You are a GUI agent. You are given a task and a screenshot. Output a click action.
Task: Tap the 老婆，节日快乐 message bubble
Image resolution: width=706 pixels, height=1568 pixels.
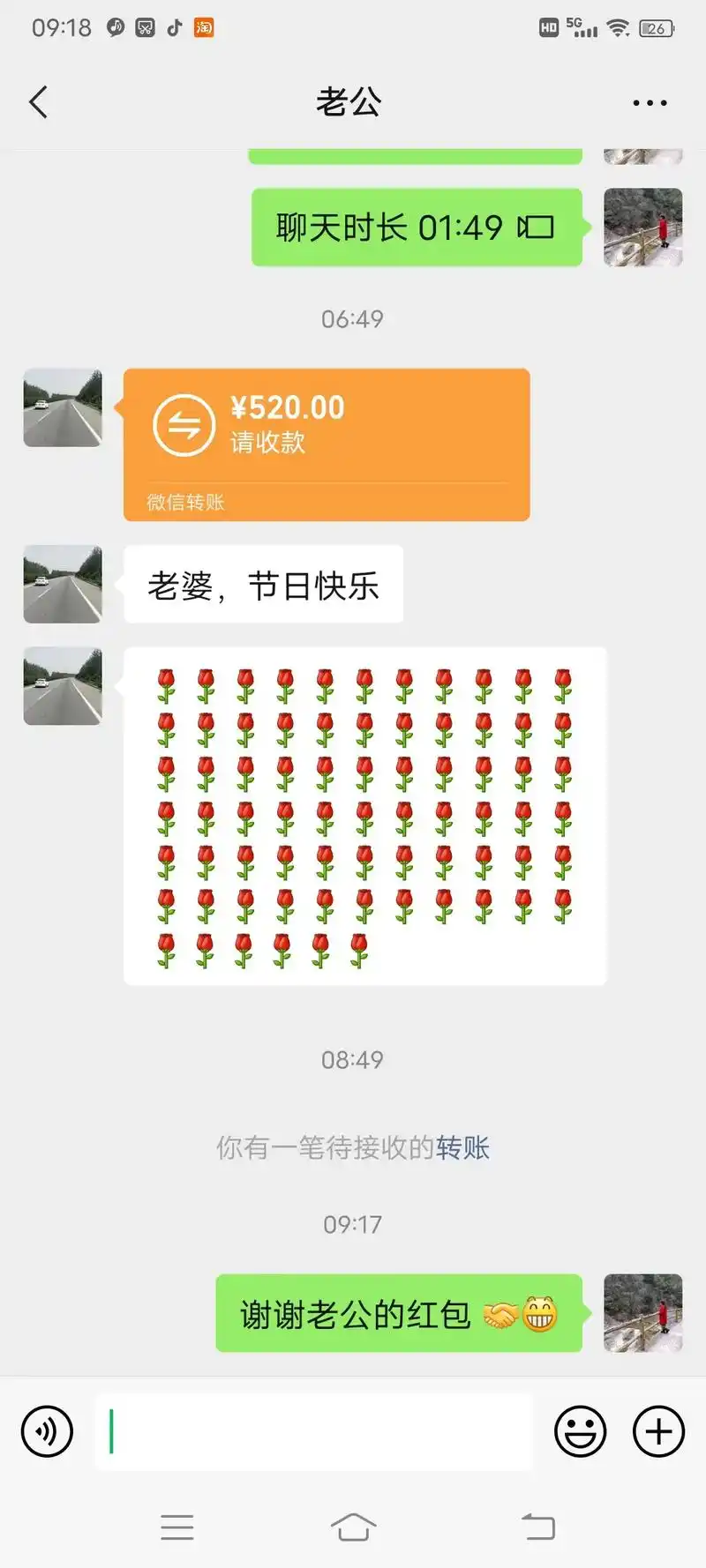pos(262,584)
